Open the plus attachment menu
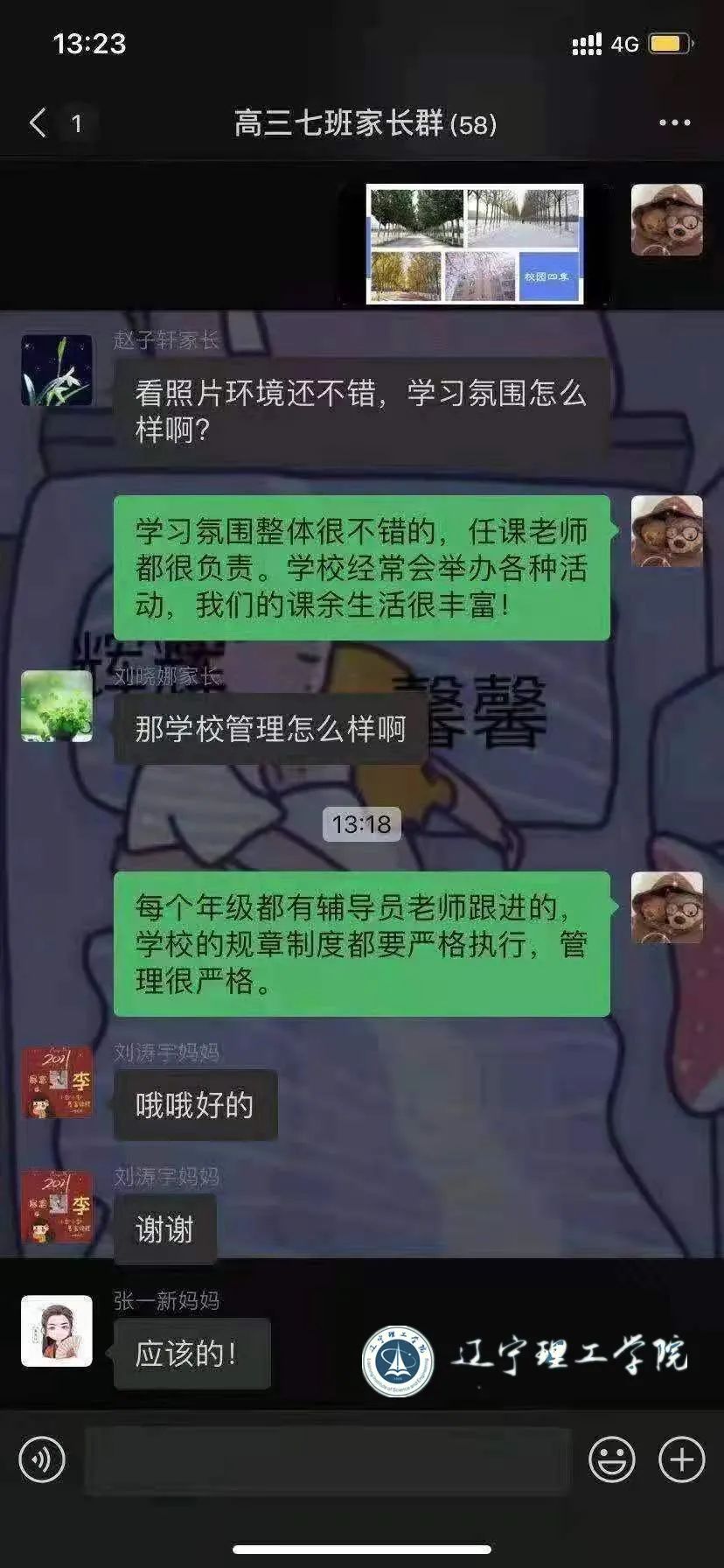The width and height of the screenshot is (724, 1568). 682,1459
